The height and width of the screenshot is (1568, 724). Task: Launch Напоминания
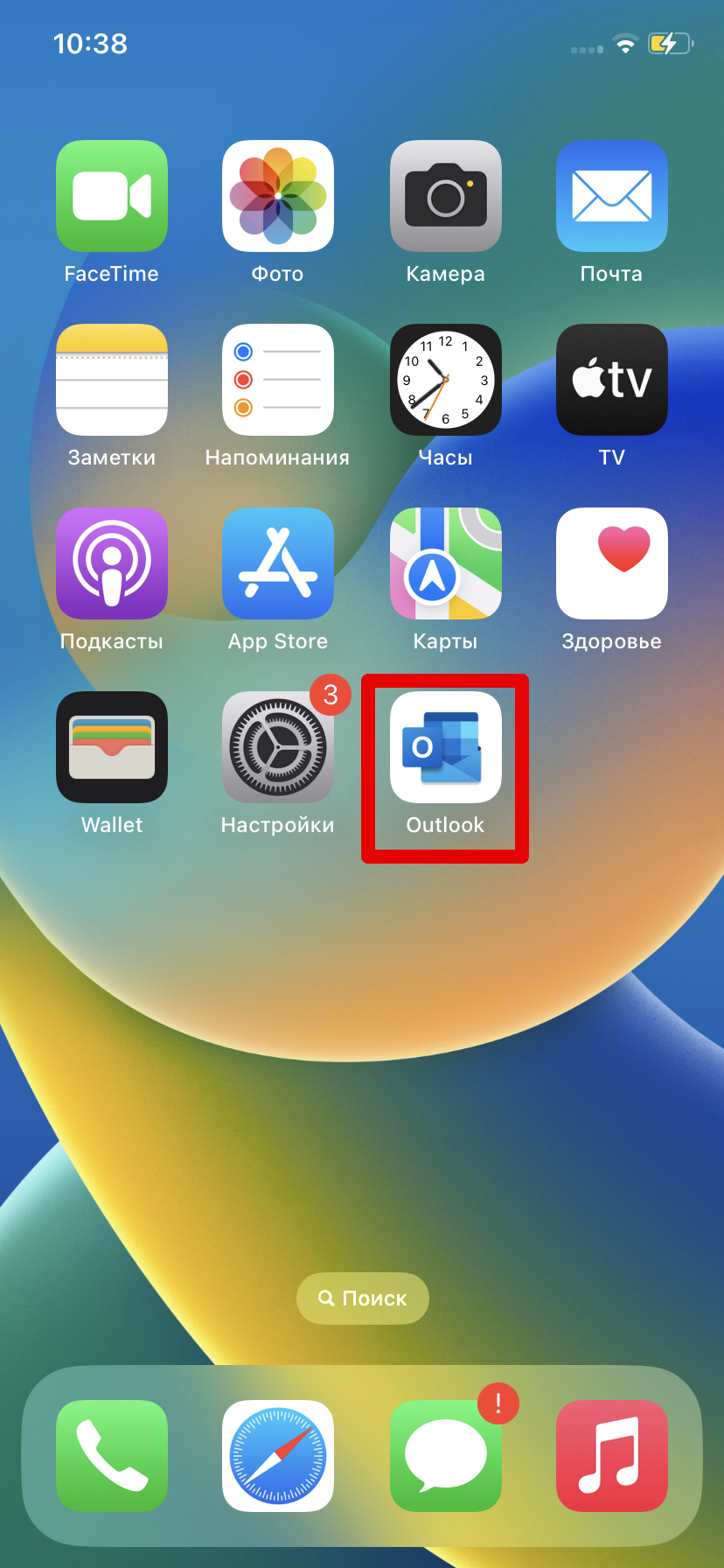[x=277, y=380]
